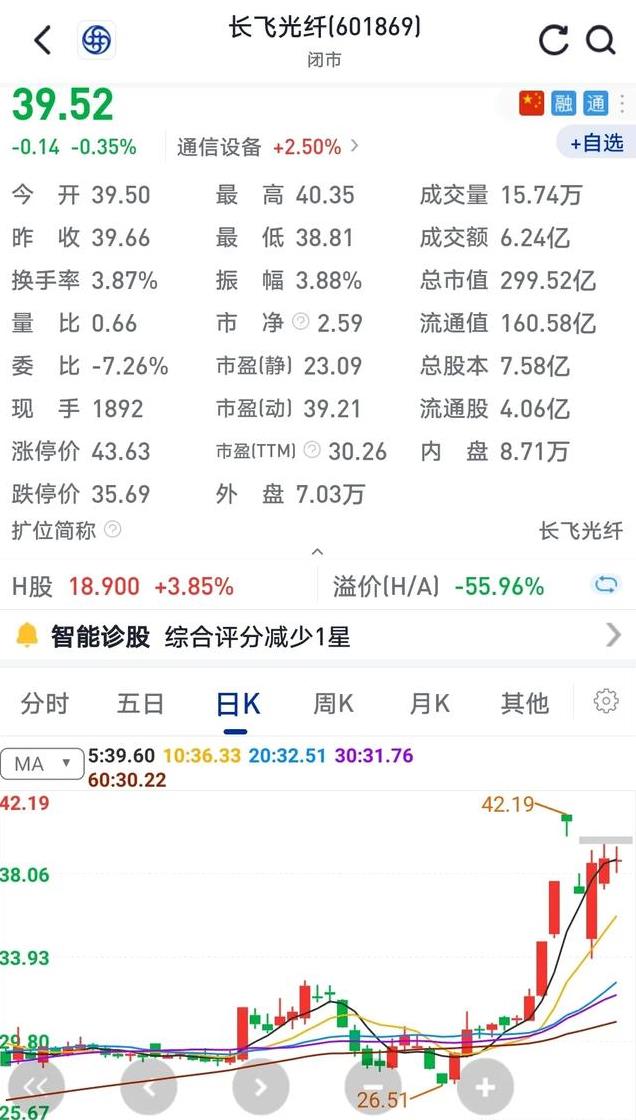636x1120 pixels.
Task: Expand the MA indicator dropdown
Action: [x=43, y=764]
